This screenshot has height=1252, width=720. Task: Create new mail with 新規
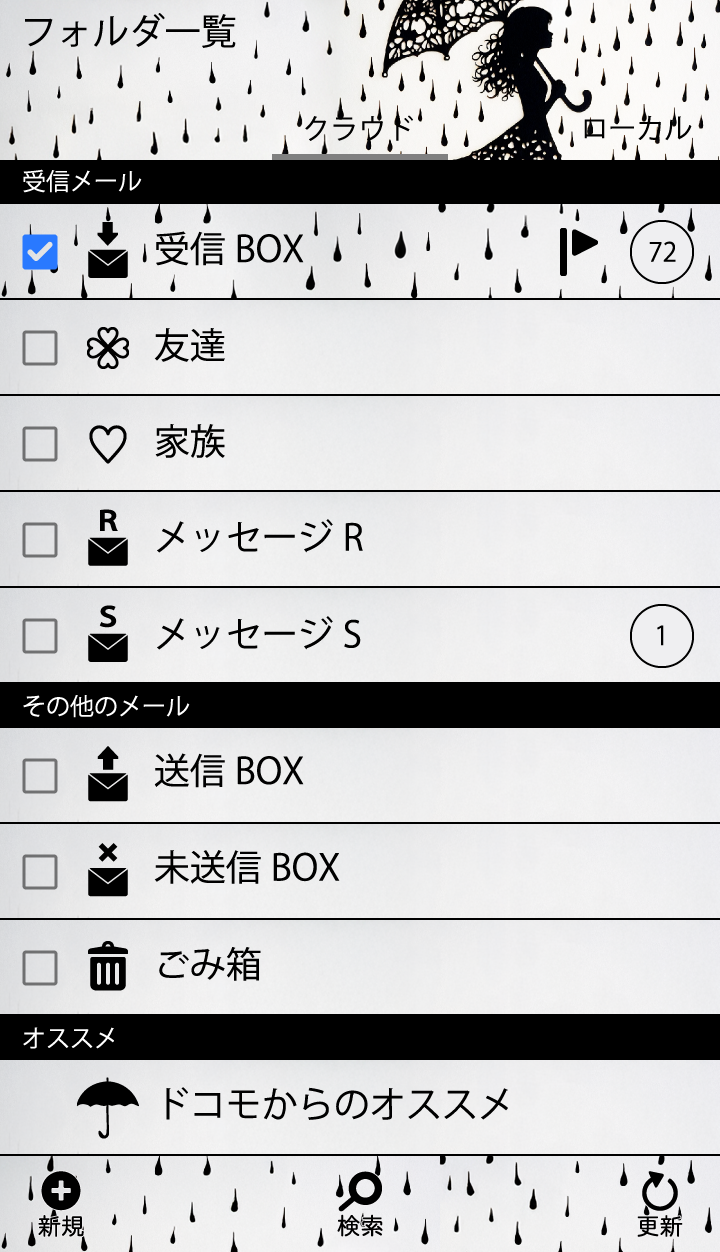click(x=61, y=1205)
